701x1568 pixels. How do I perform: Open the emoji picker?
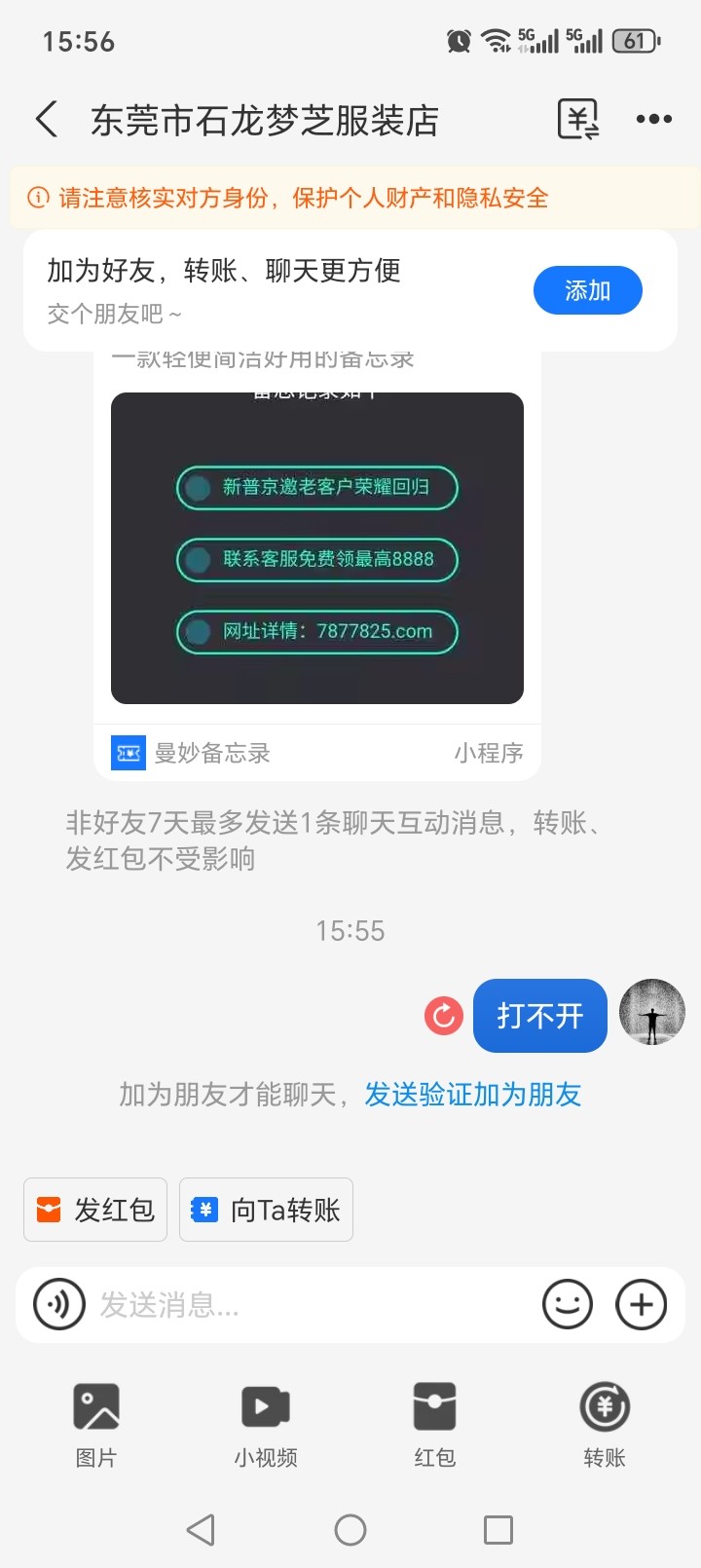[x=568, y=1304]
